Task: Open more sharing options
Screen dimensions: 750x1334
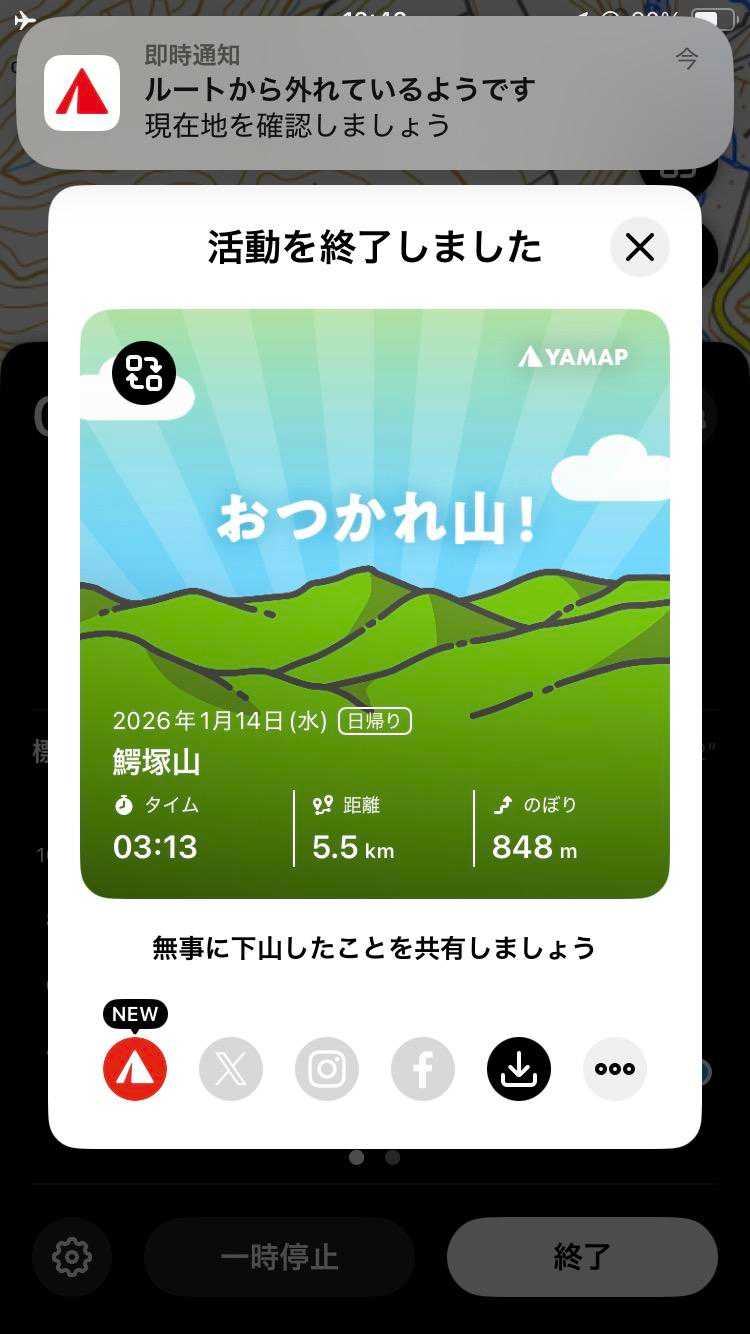Action: 615,1069
